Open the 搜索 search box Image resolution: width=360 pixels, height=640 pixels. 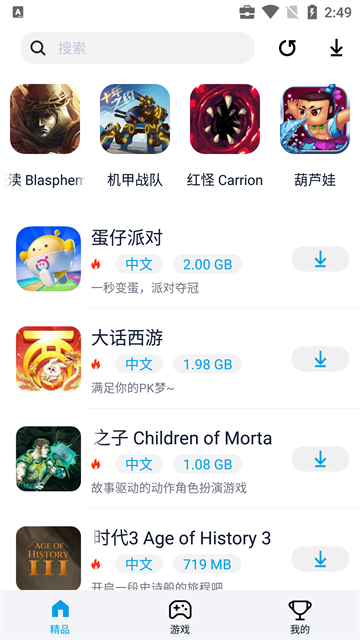click(138, 48)
